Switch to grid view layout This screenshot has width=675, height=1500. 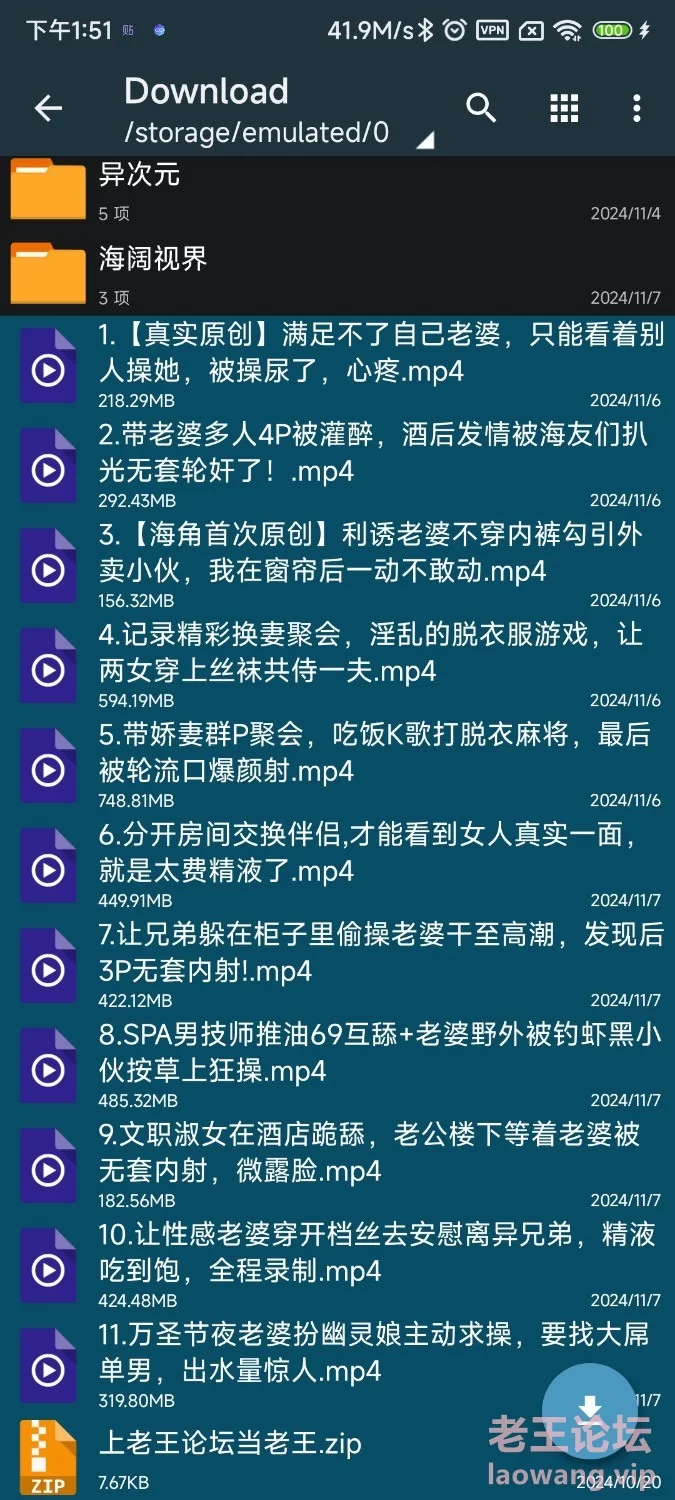click(x=564, y=108)
